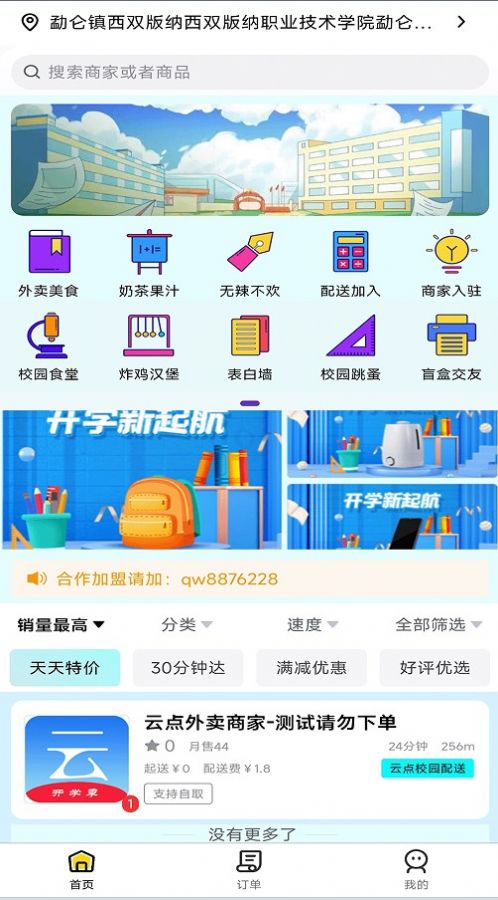Viewport: 498px width, 900px height.
Task: Open the delivery address selector at top
Action: [244, 22]
